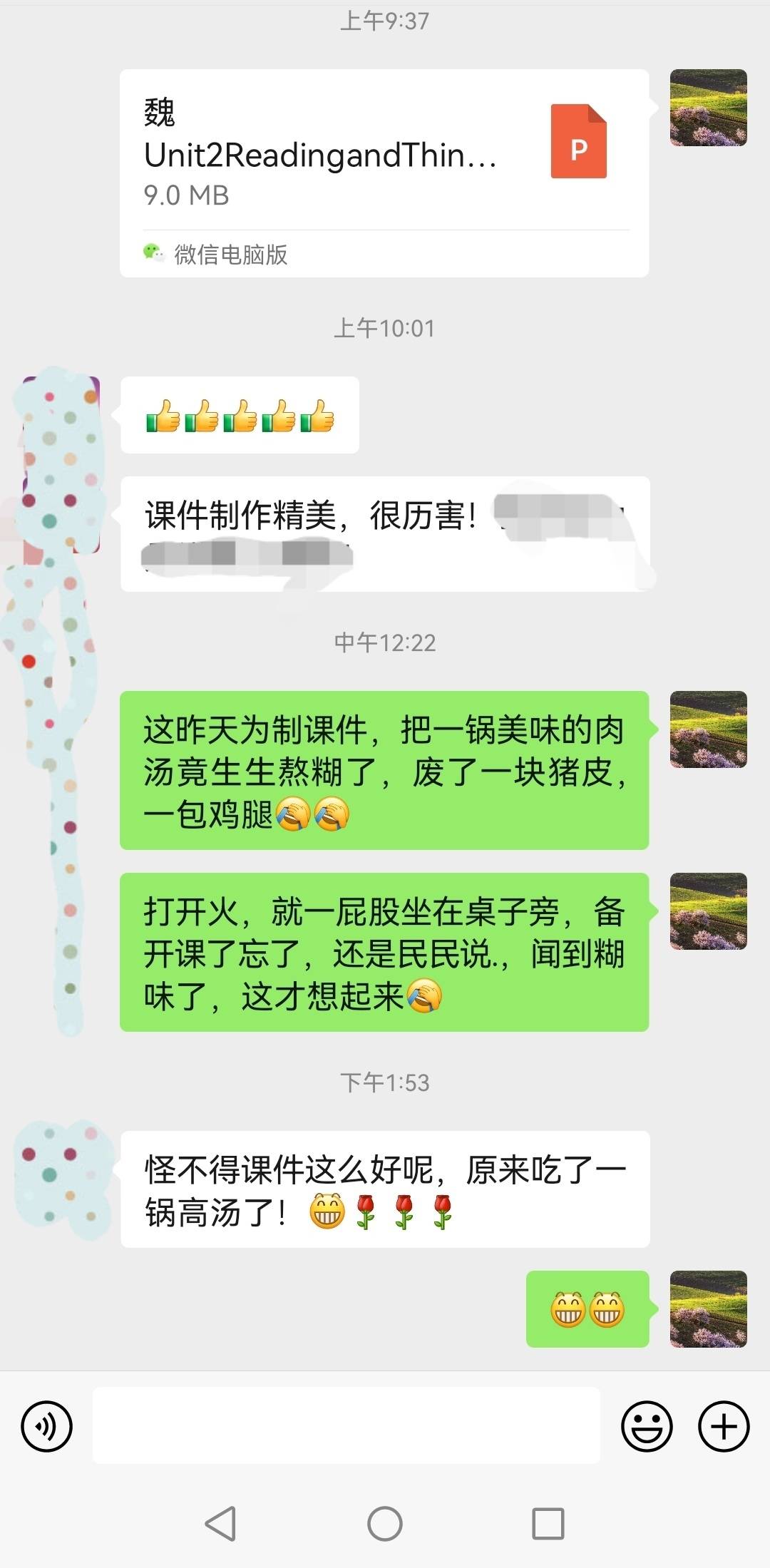Tap the smiley face next to the input bar

click(x=647, y=1427)
